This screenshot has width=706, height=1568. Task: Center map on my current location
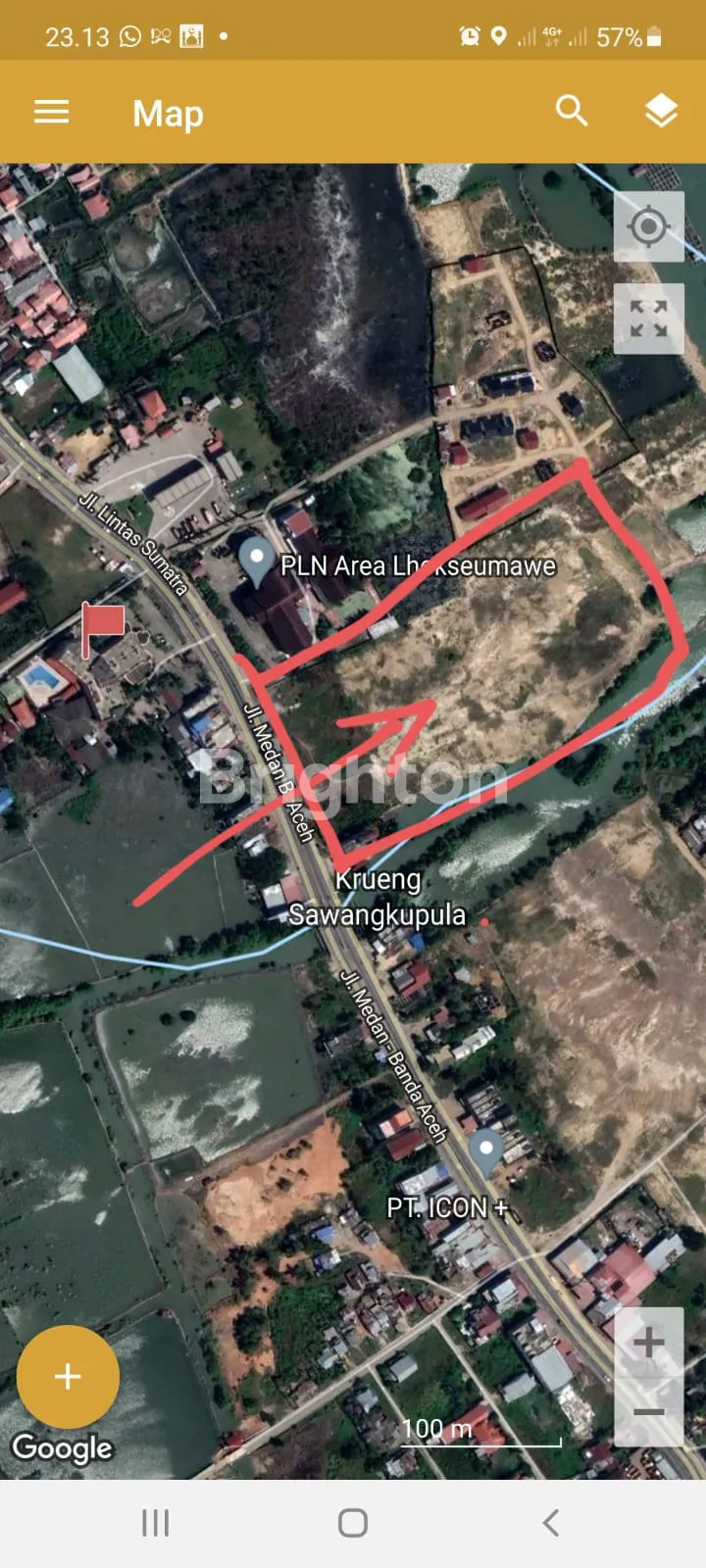click(648, 227)
